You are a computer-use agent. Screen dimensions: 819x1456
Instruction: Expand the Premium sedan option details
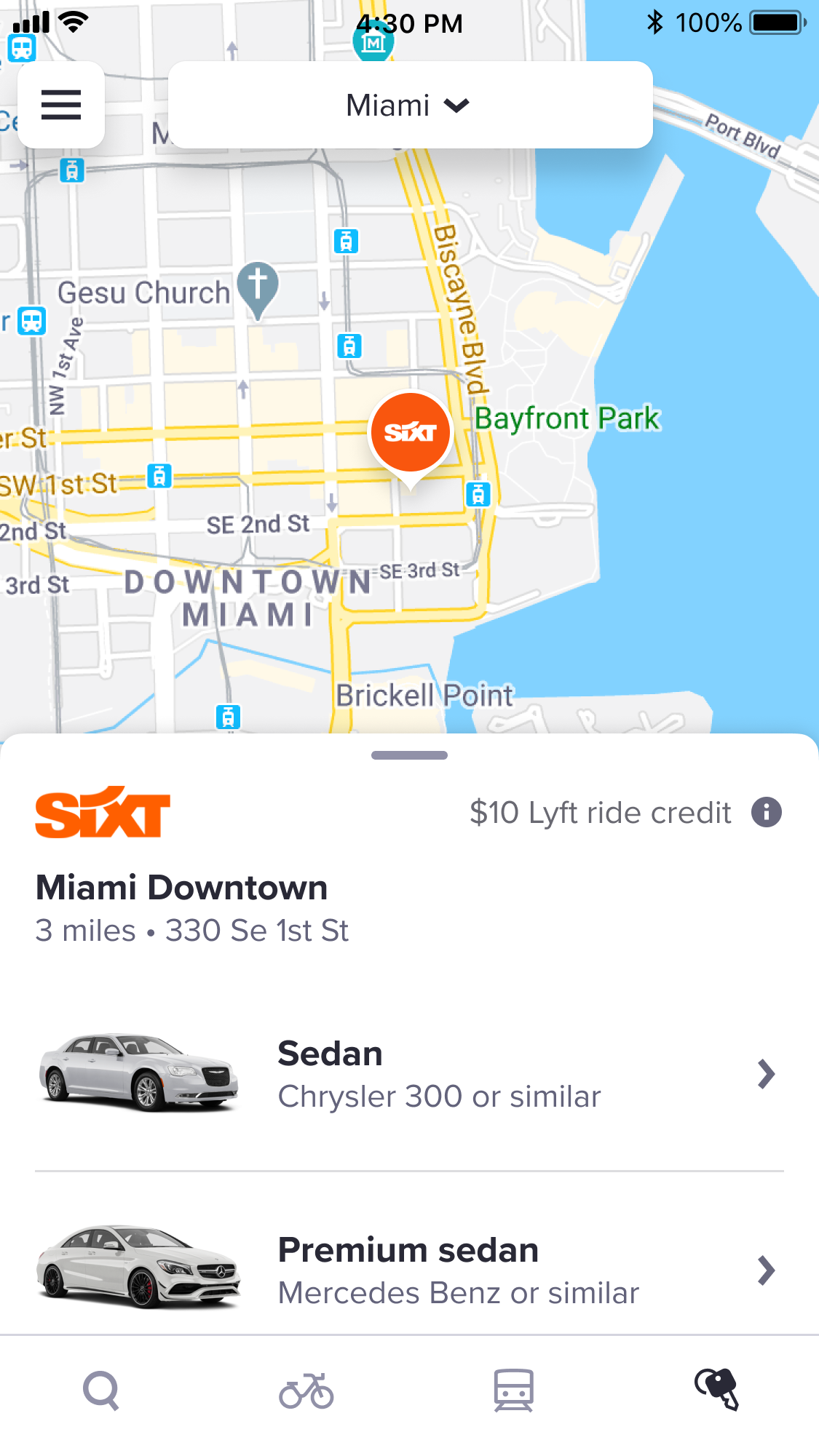click(x=764, y=1270)
